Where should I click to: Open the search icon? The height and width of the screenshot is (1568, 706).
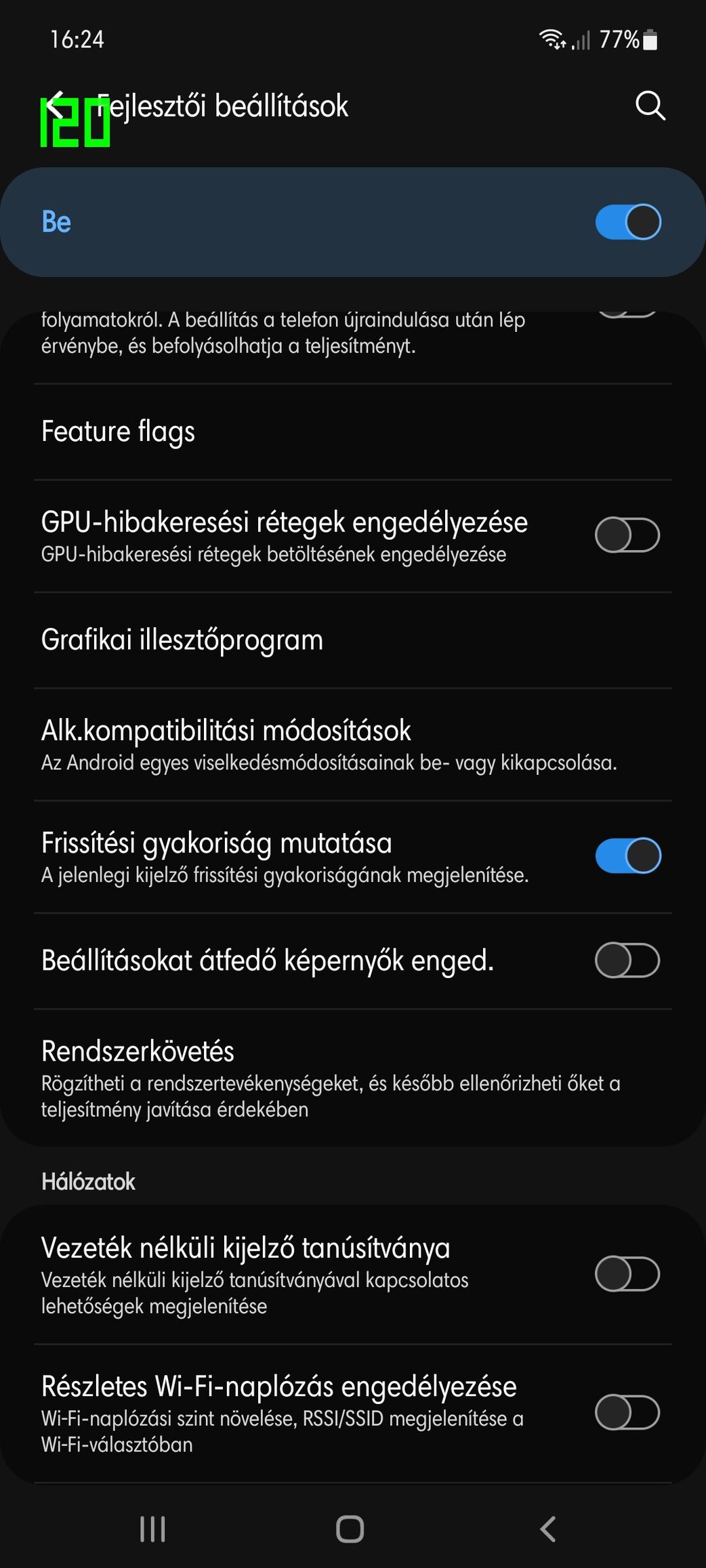tap(650, 106)
